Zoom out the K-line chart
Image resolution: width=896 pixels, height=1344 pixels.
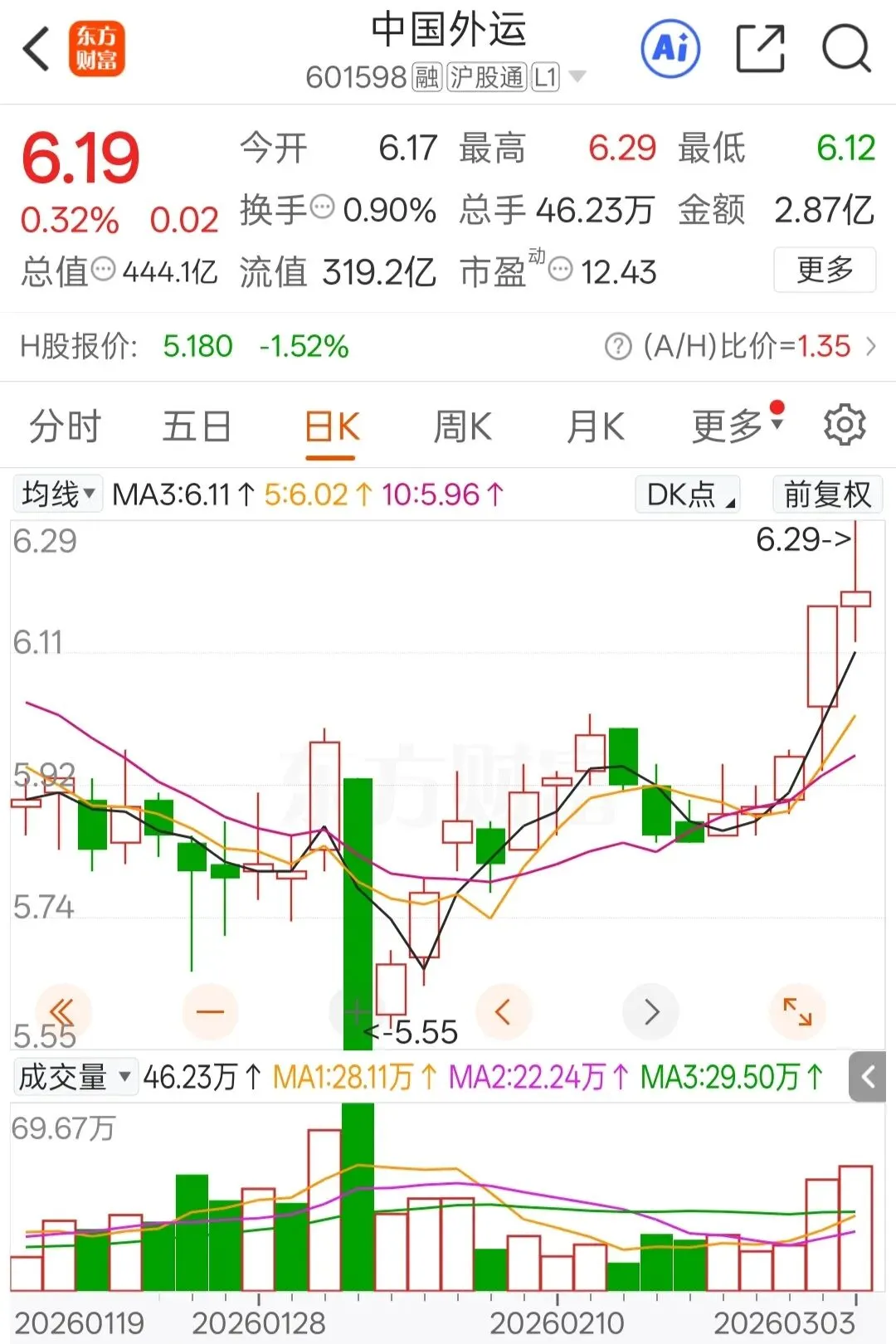pyautogui.click(x=210, y=1011)
